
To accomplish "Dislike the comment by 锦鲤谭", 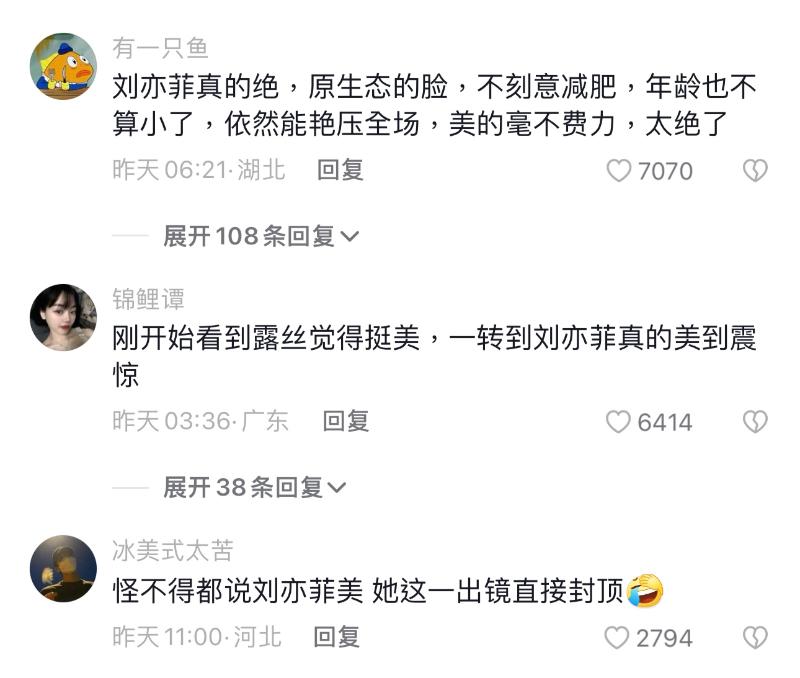I will (755, 422).
